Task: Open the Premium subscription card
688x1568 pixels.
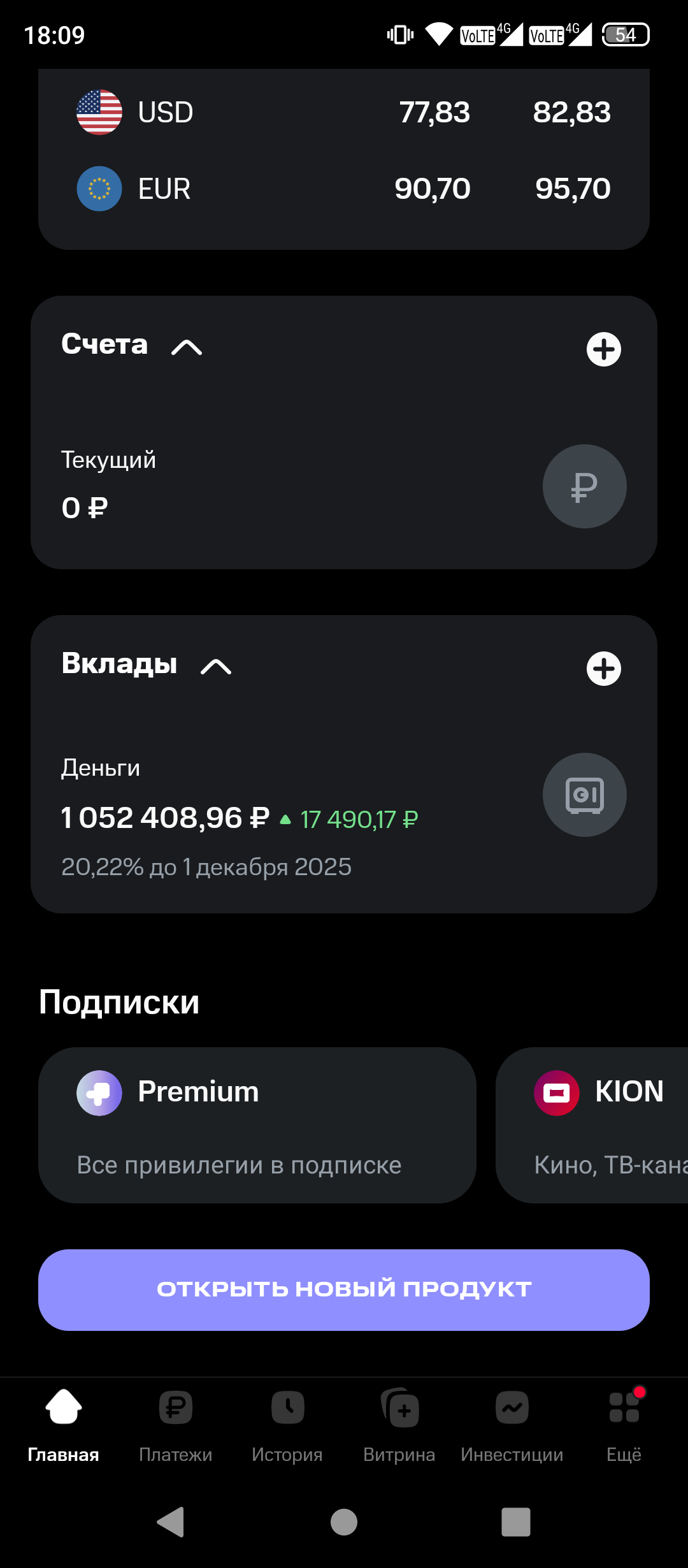Action: (x=257, y=1125)
